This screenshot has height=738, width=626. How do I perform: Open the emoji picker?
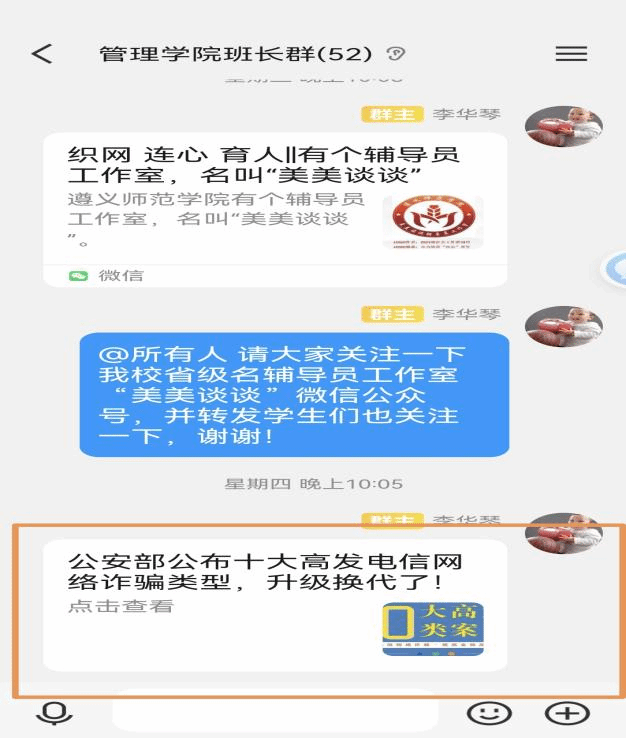pos(489,713)
